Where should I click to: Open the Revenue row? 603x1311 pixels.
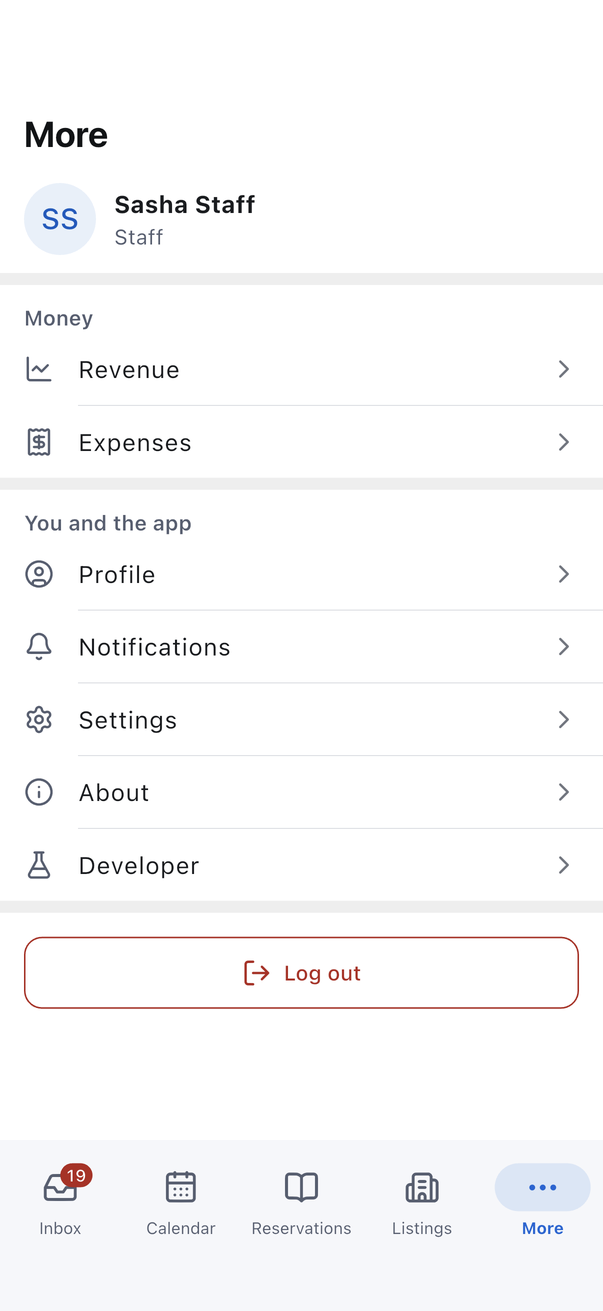[x=301, y=369]
